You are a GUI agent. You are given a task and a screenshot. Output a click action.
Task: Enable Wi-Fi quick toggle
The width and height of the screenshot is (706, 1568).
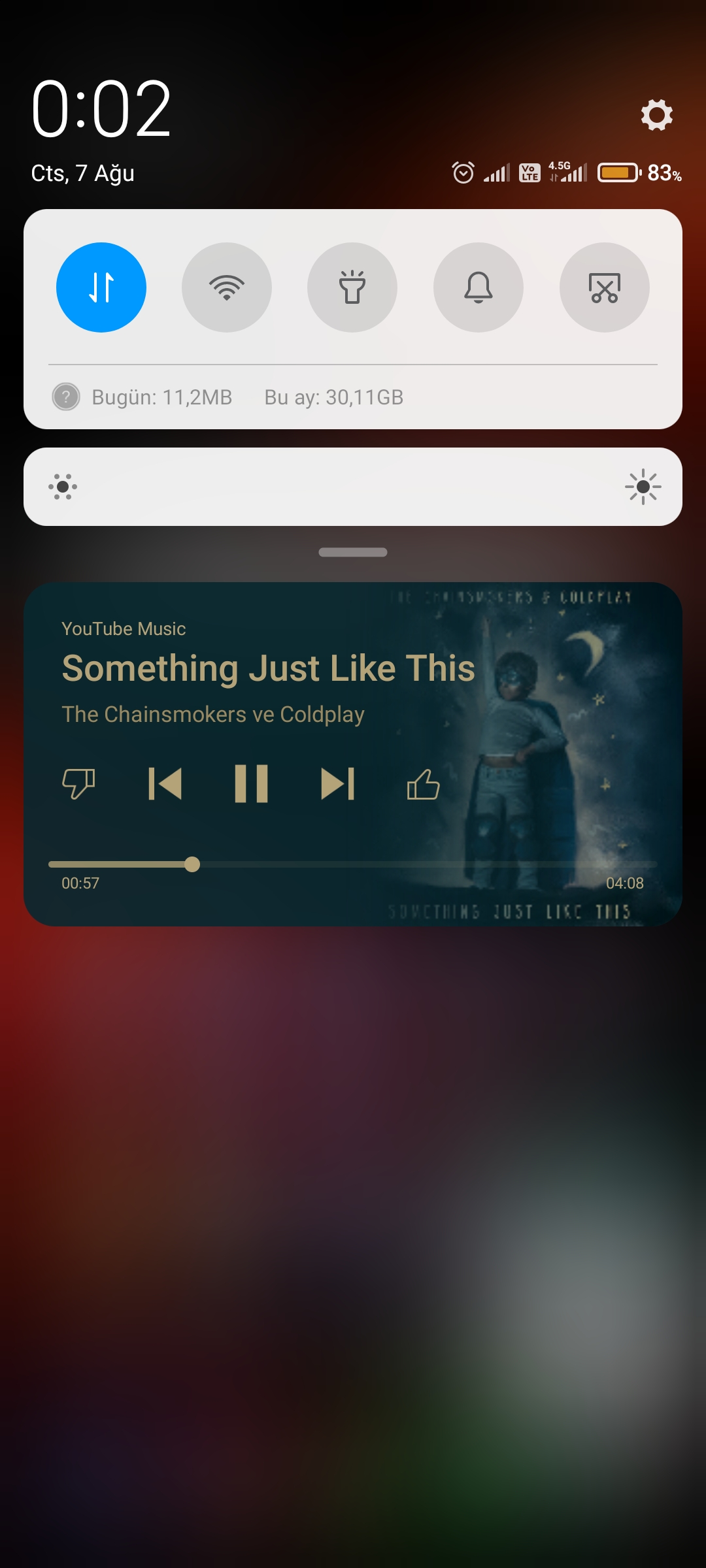[227, 287]
